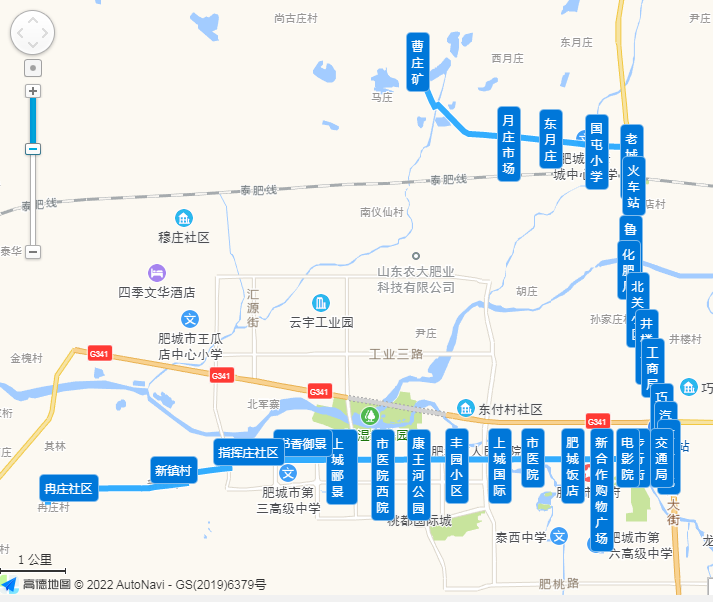Select the 曹庄矿 bus stop marker
Screen dimensions: 713x602
pyautogui.click(x=418, y=62)
